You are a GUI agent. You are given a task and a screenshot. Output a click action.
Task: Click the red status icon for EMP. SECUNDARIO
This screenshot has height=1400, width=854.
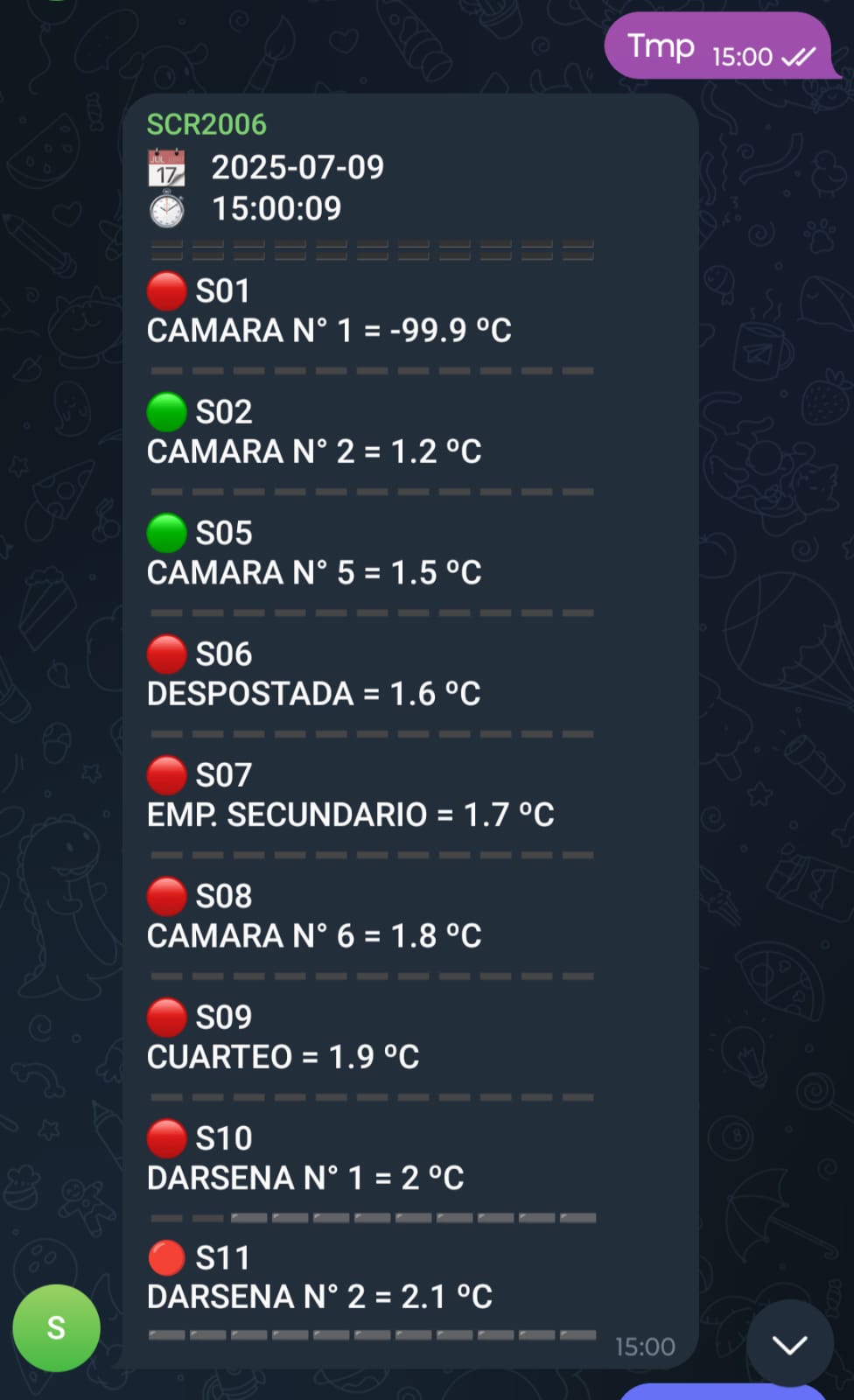166,774
